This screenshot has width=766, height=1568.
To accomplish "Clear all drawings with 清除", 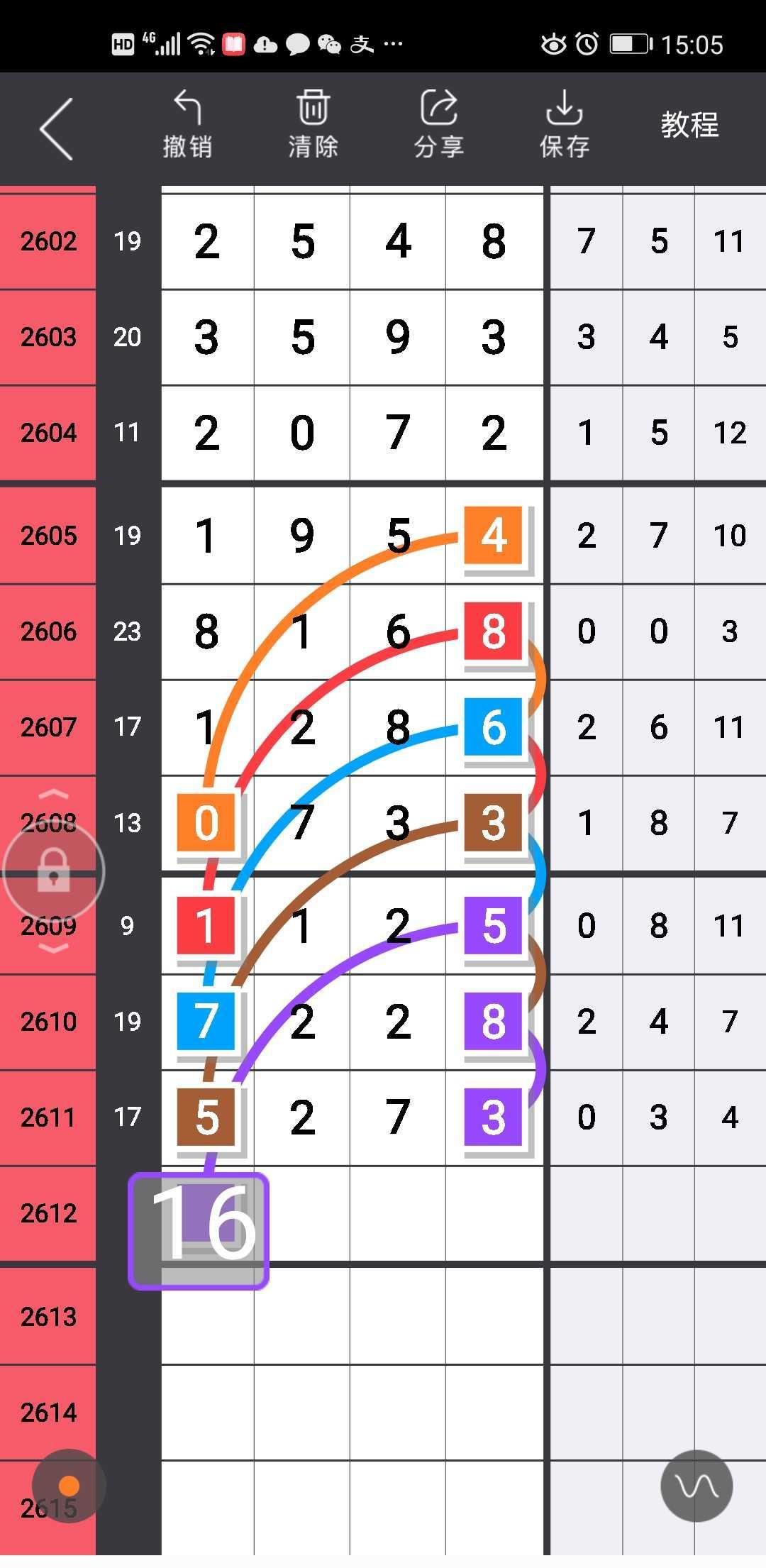I will click(313, 124).
